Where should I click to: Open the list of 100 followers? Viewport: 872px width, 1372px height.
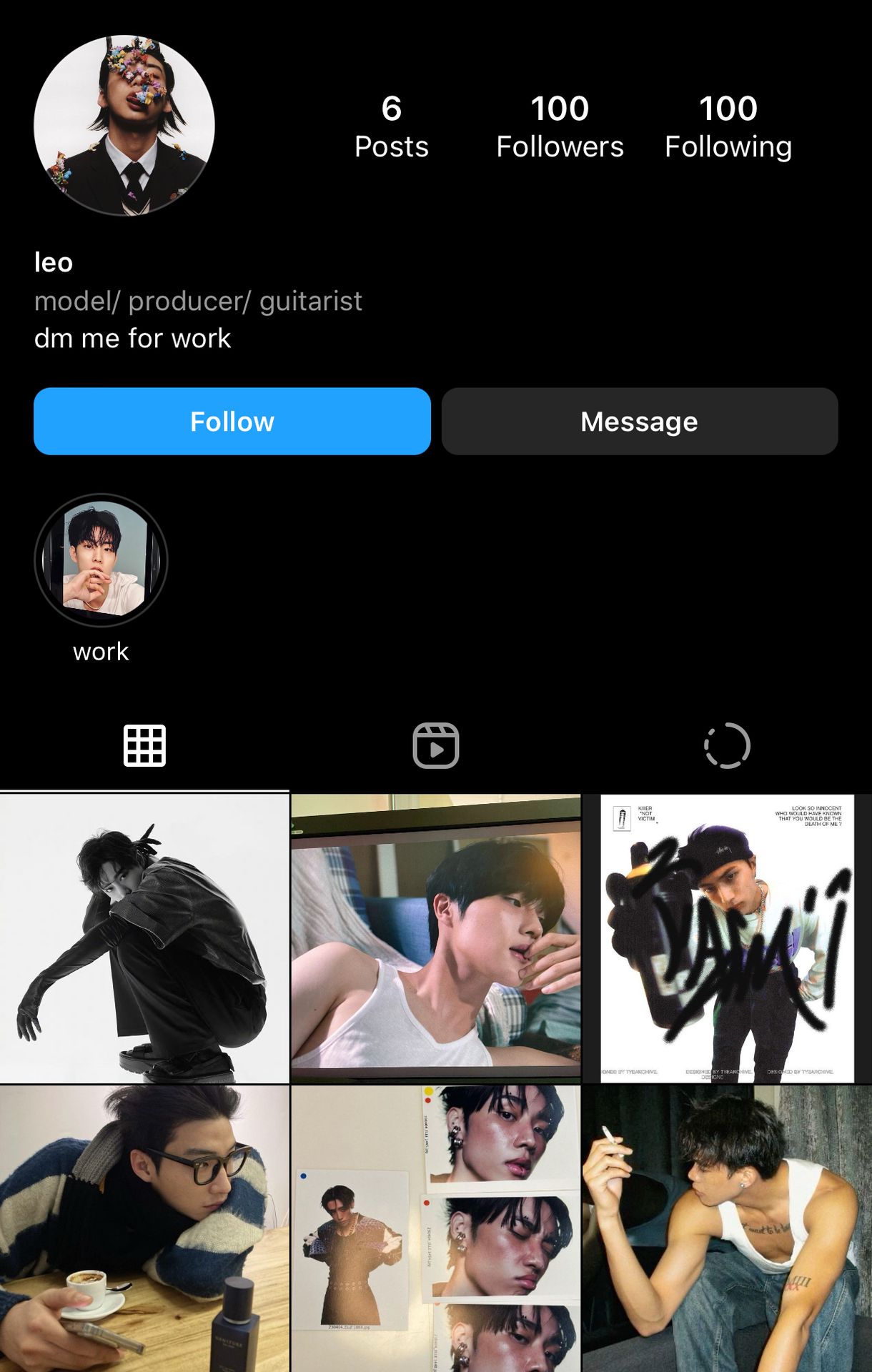560,126
